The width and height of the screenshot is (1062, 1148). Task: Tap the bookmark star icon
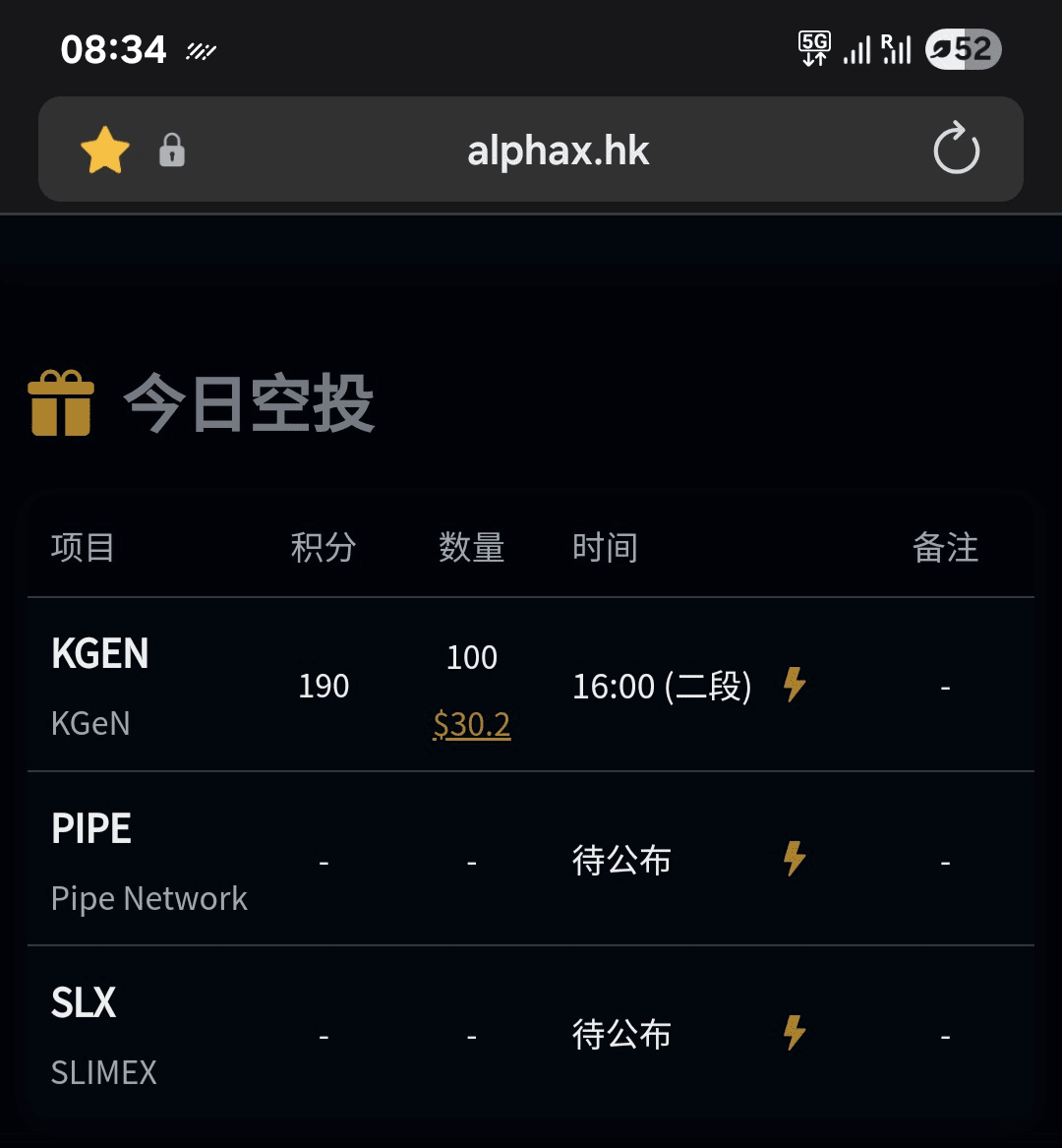pyautogui.click(x=105, y=151)
